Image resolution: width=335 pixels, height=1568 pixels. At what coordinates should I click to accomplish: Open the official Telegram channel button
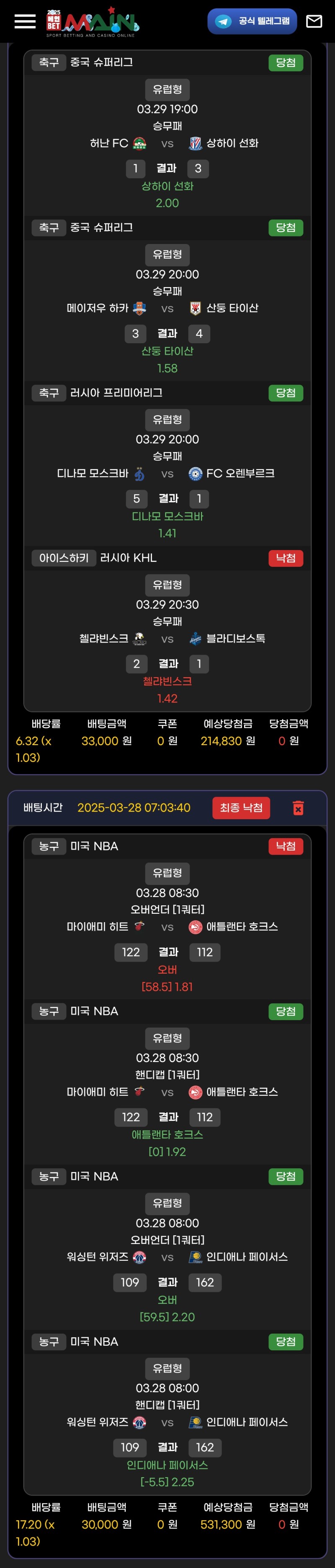252,21
